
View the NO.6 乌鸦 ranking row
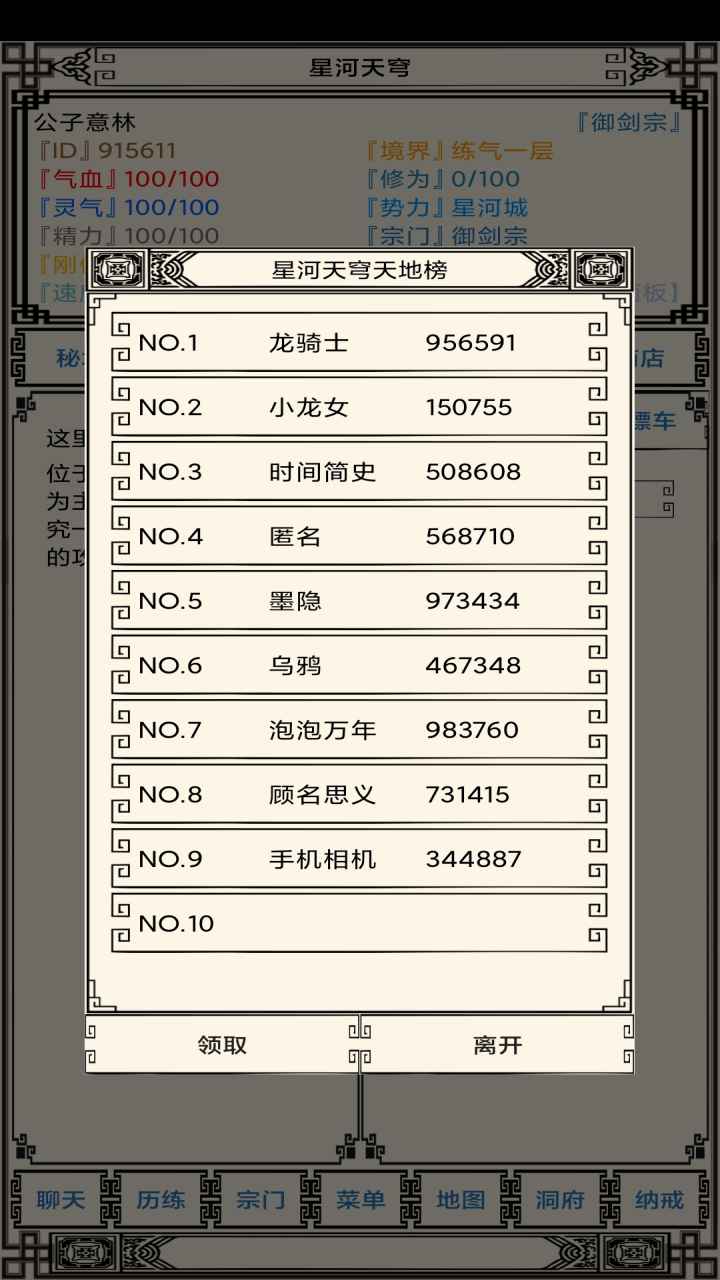coord(359,665)
